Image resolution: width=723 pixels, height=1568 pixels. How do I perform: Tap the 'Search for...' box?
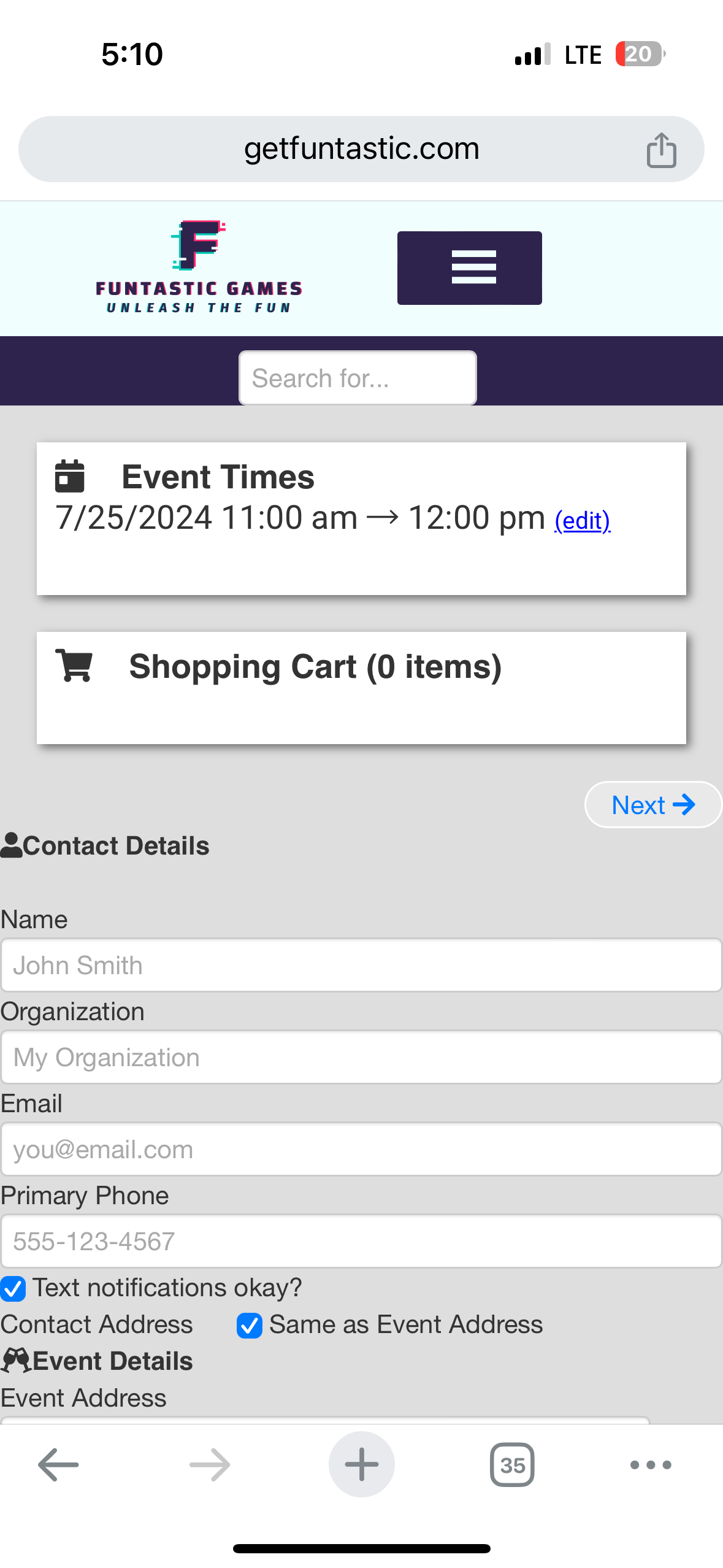358,378
